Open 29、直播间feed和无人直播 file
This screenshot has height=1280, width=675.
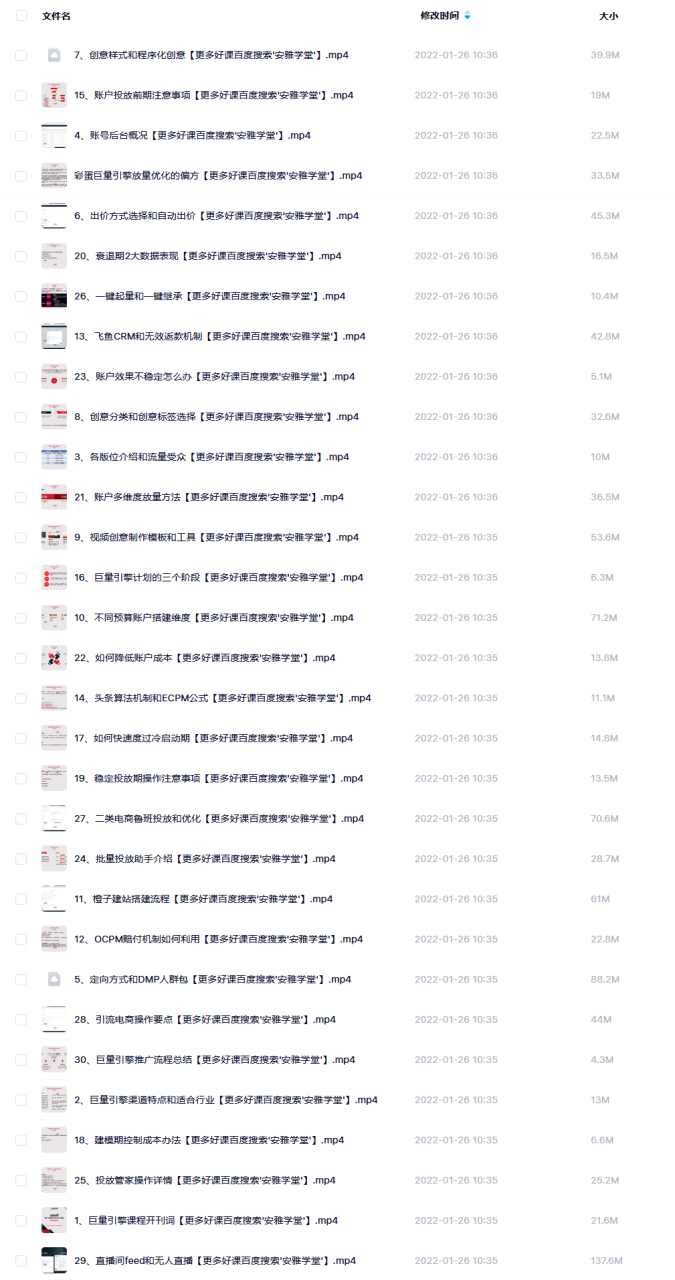[x=215, y=1260]
